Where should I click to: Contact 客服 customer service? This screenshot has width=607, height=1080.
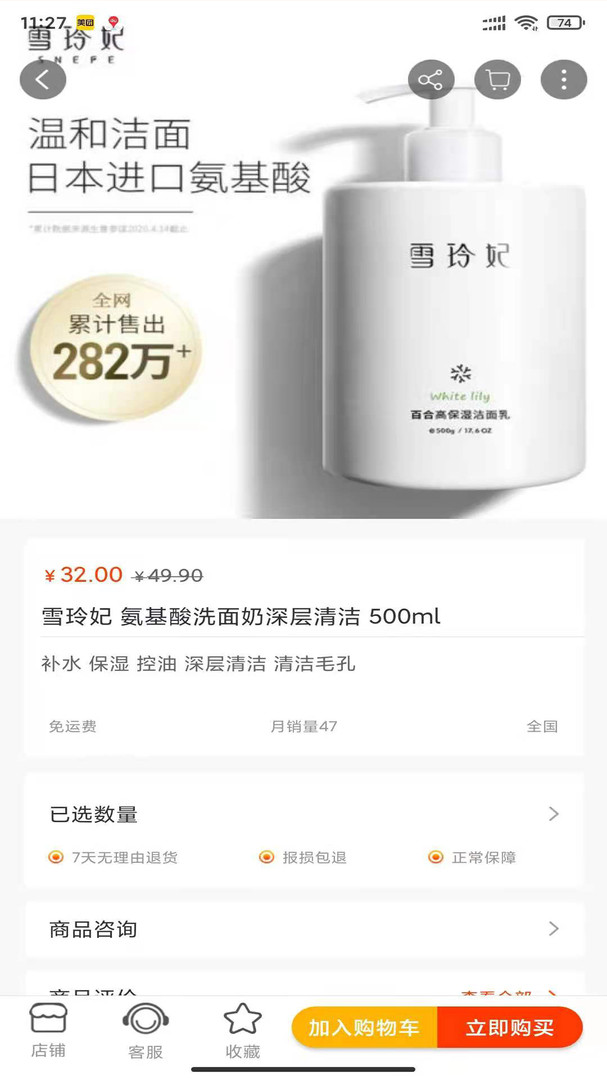[x=145, y=1030]
